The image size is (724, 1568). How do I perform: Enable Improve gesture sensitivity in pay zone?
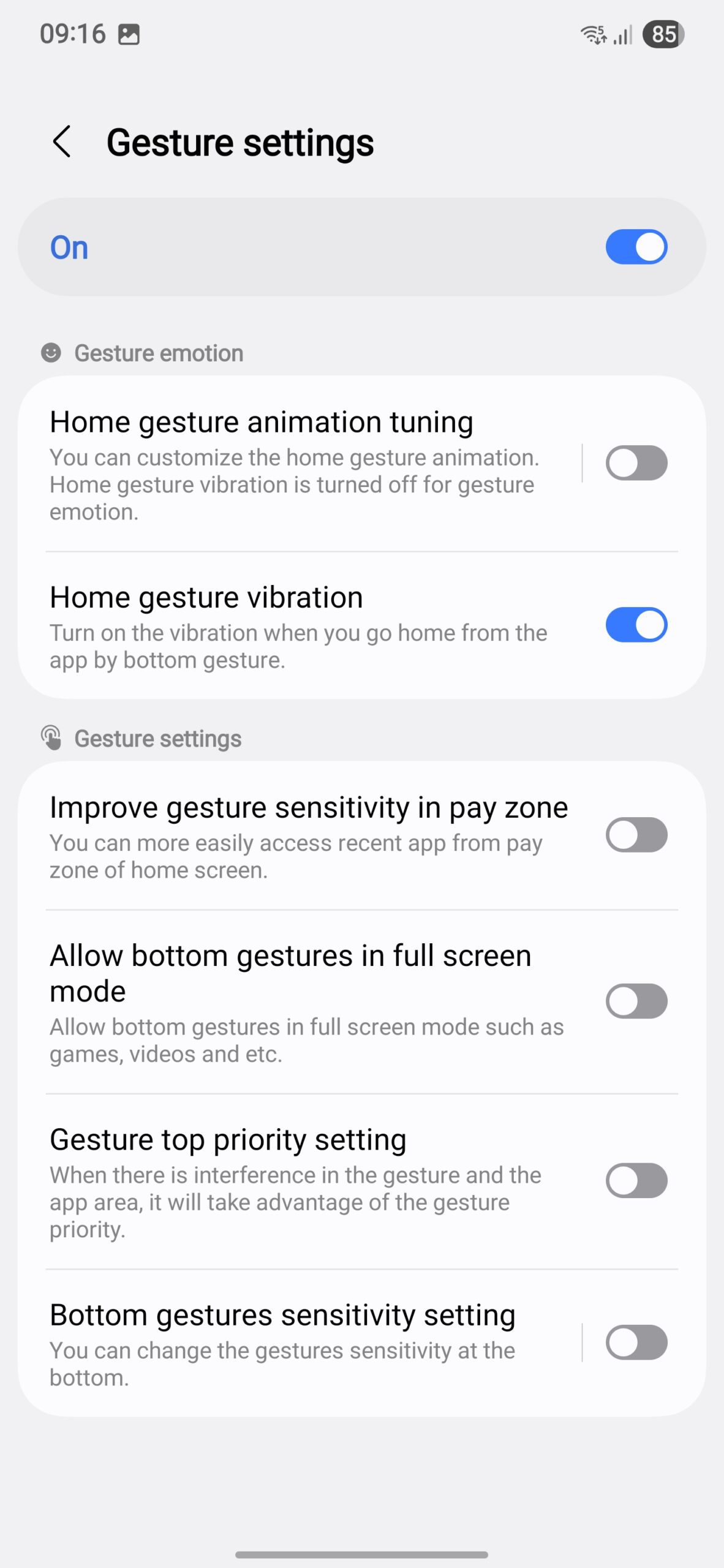636,835
